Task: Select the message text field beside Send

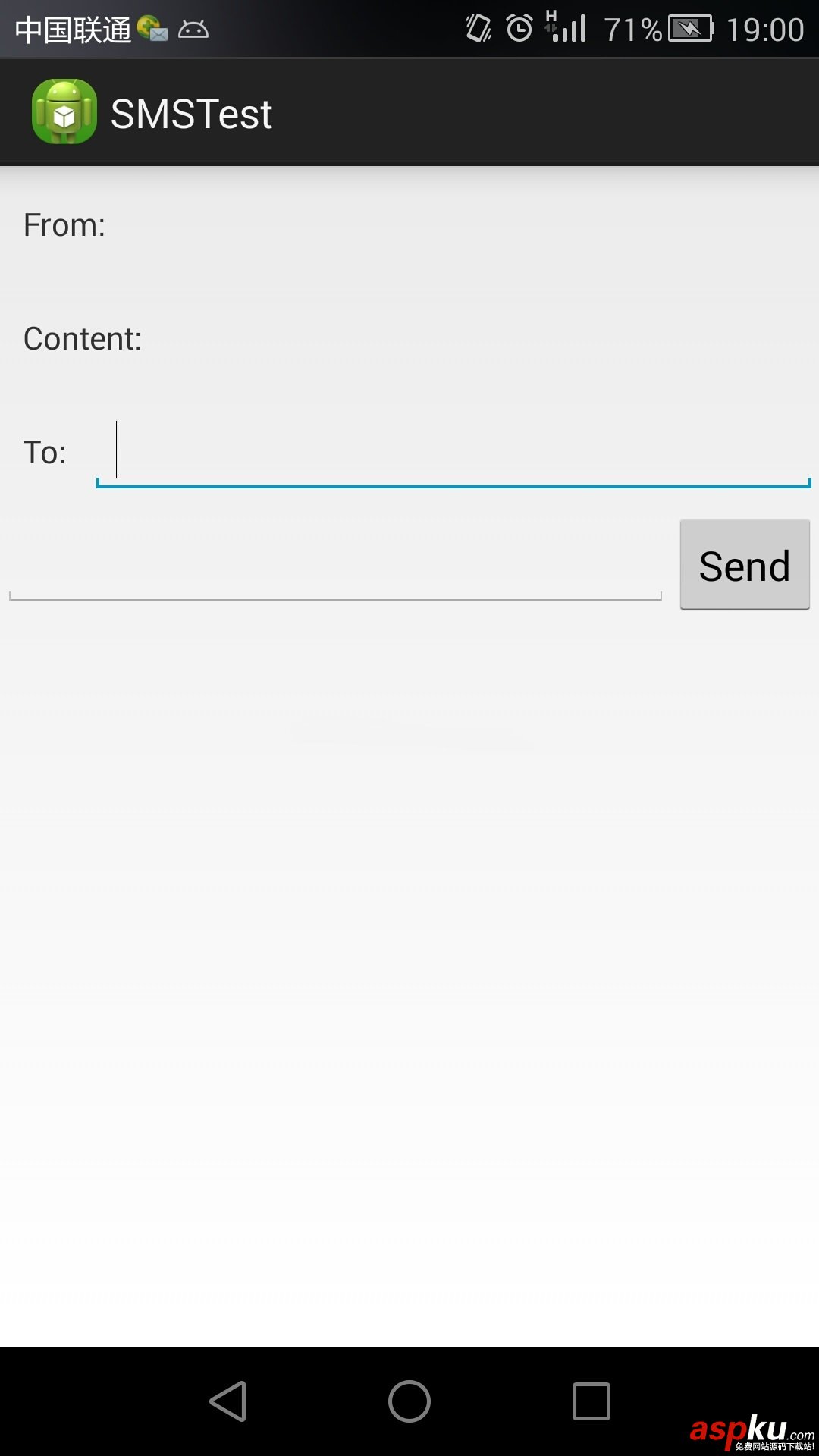Action: [334, 569]
